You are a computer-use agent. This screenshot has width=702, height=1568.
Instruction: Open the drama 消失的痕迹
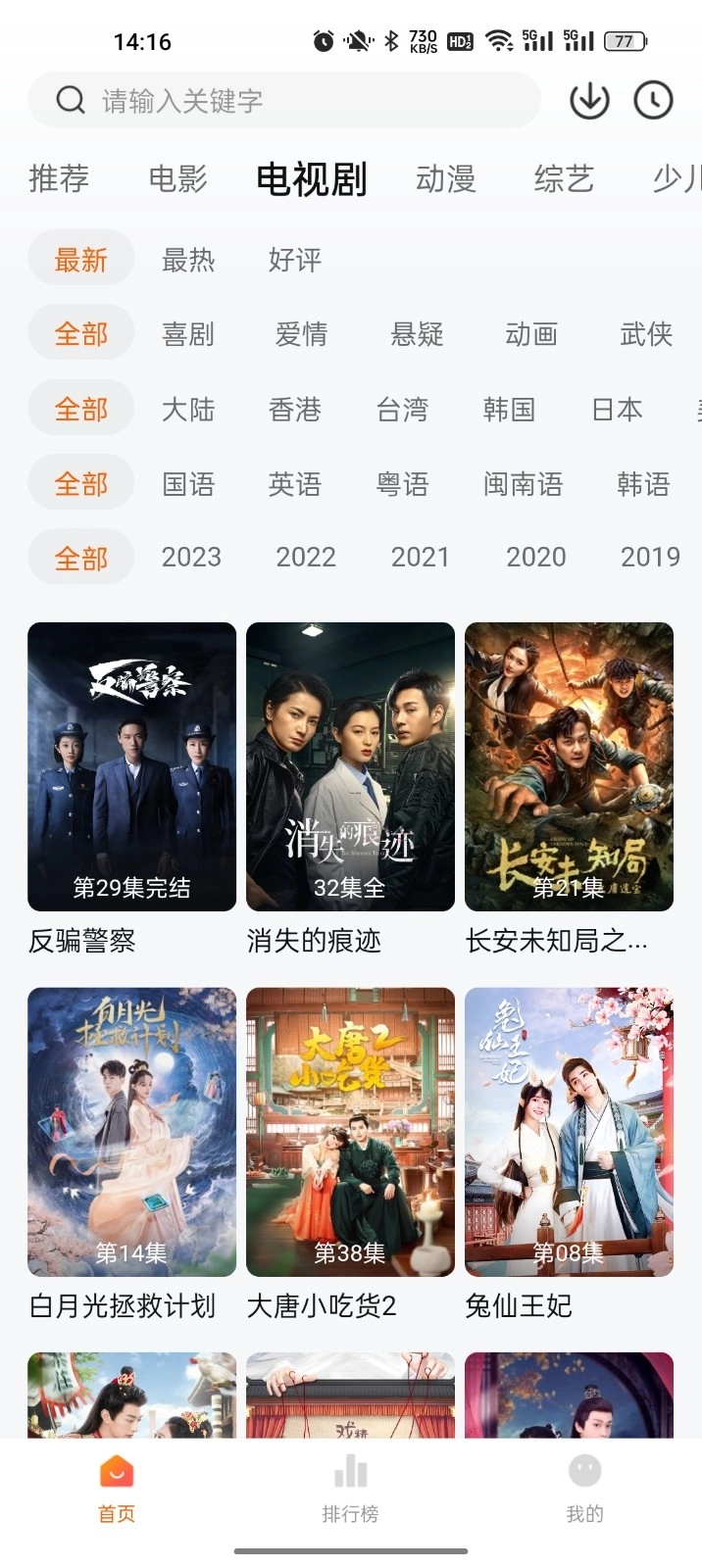pyautogui.click(x=350, y=766)
